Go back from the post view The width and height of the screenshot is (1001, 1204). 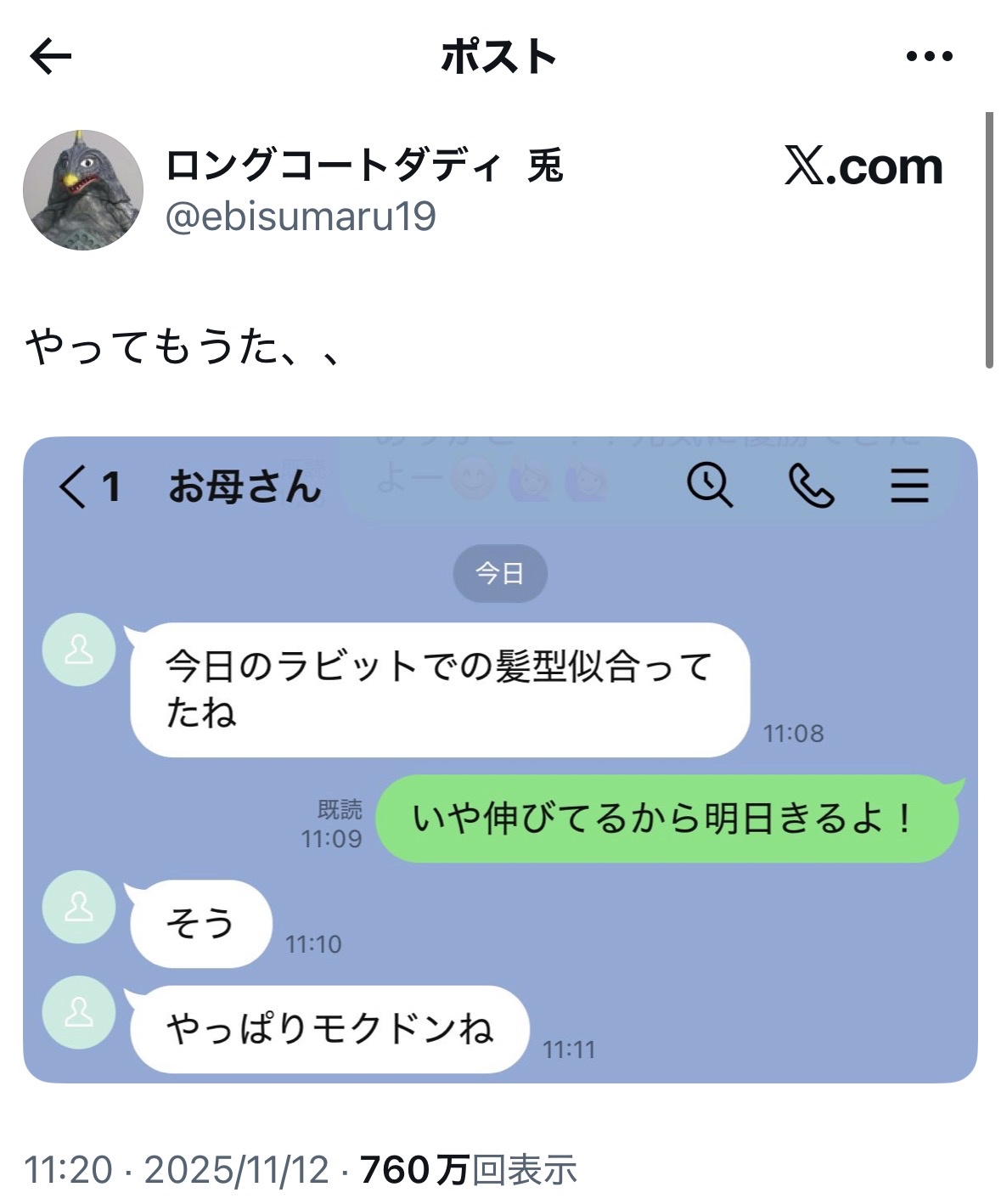click(51, 57)
